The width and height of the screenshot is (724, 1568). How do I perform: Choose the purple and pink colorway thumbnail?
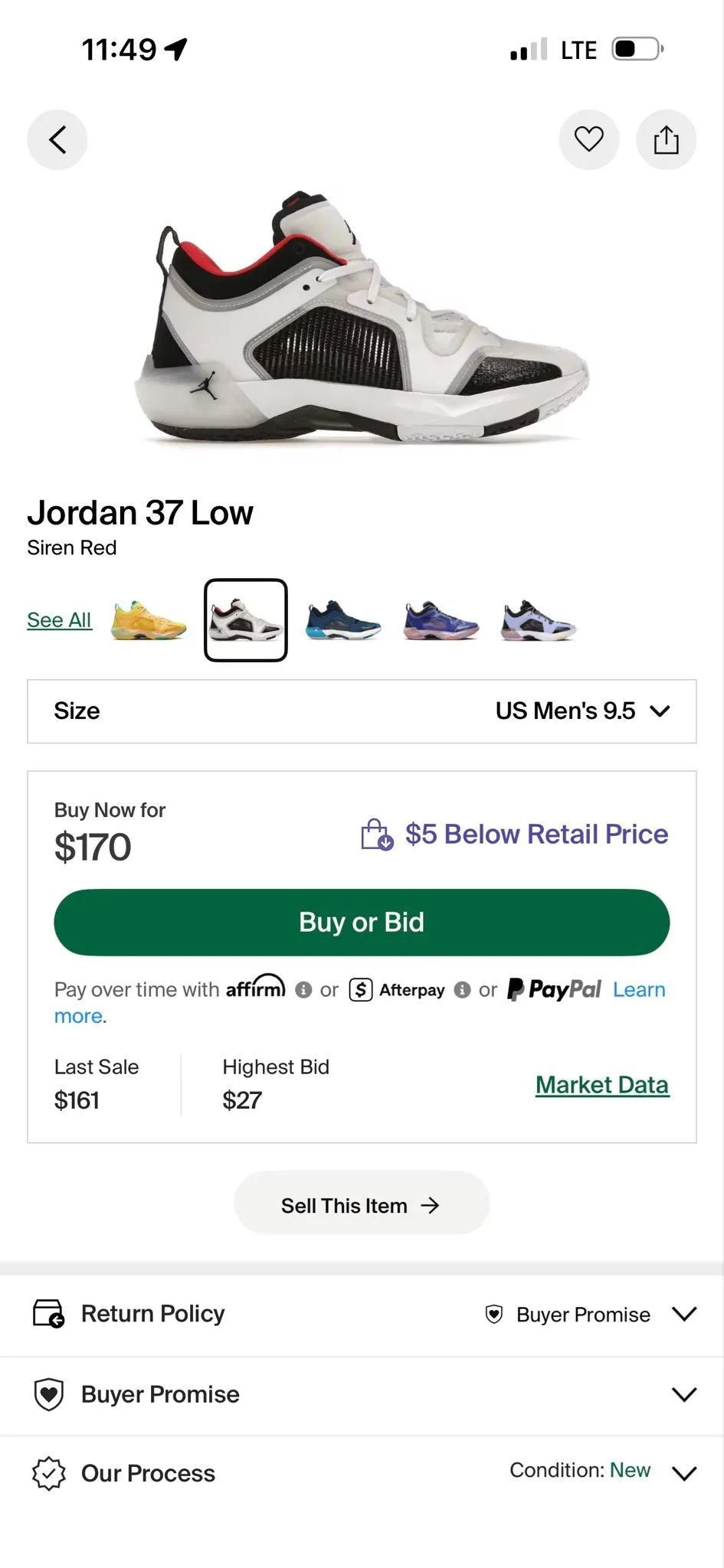[441, 620]
